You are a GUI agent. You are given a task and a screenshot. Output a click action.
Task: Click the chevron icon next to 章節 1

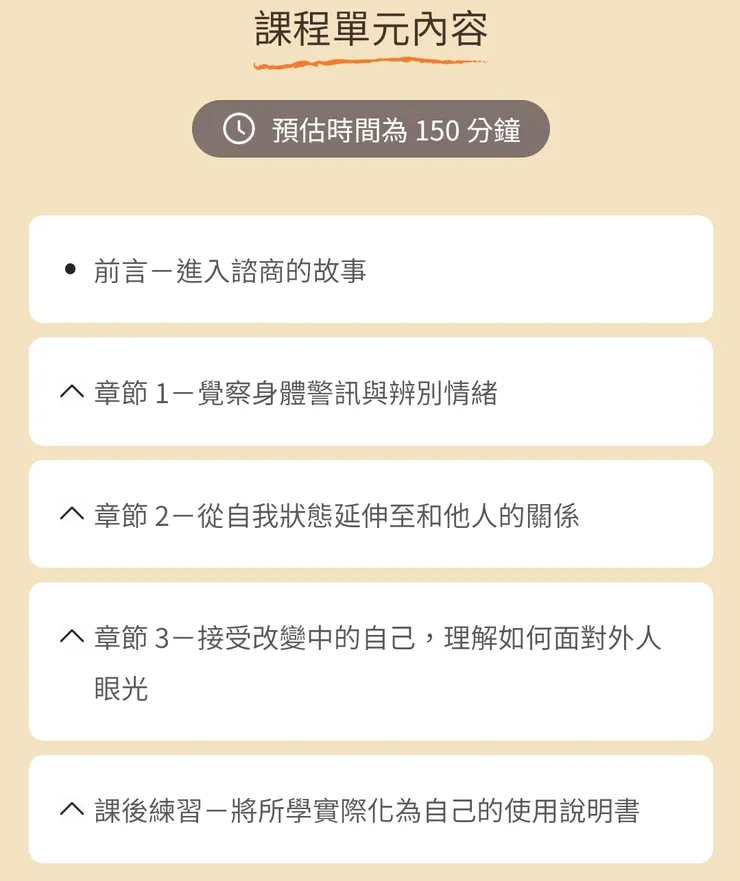point(69,390)
